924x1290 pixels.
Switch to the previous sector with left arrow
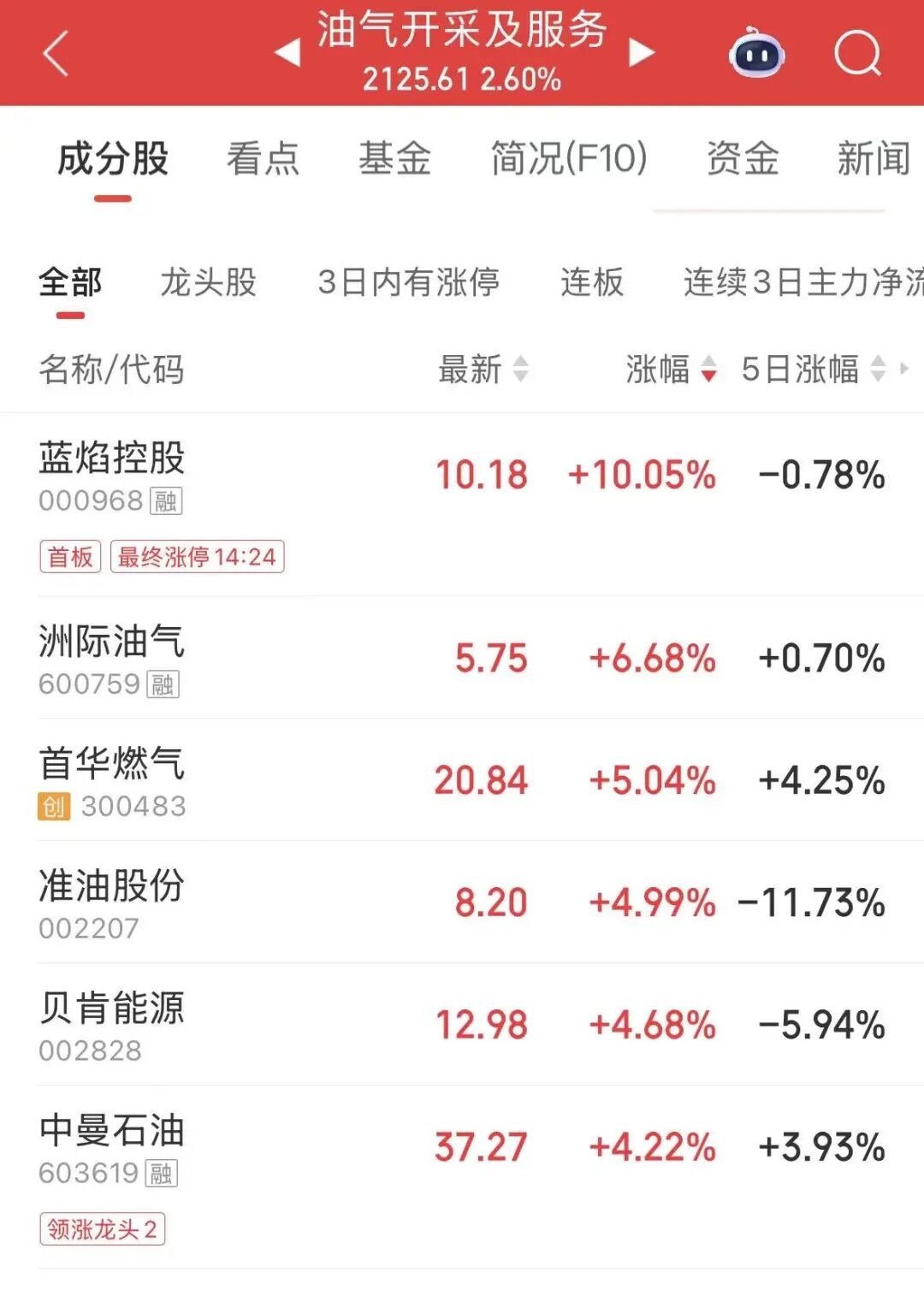click(287, 53)
